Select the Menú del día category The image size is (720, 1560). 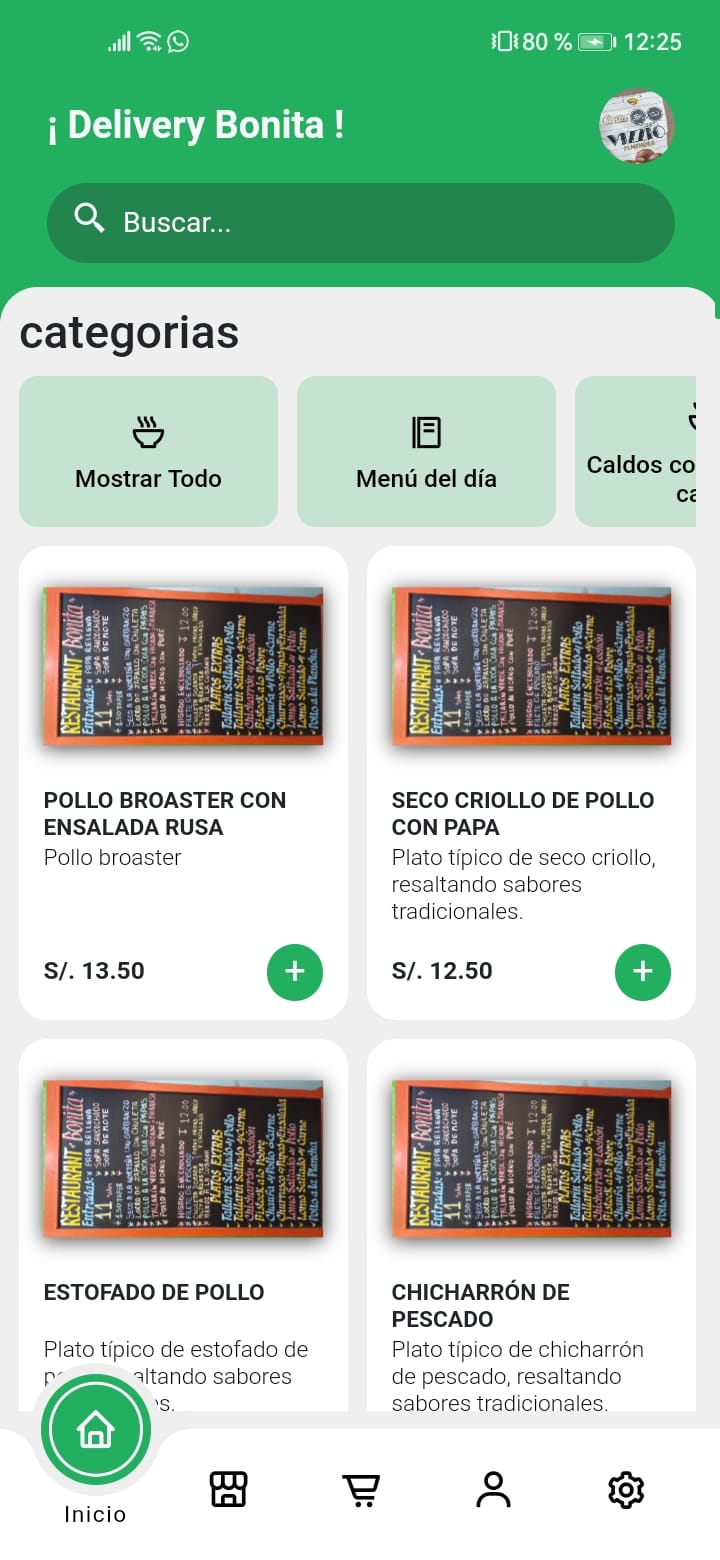426,451
